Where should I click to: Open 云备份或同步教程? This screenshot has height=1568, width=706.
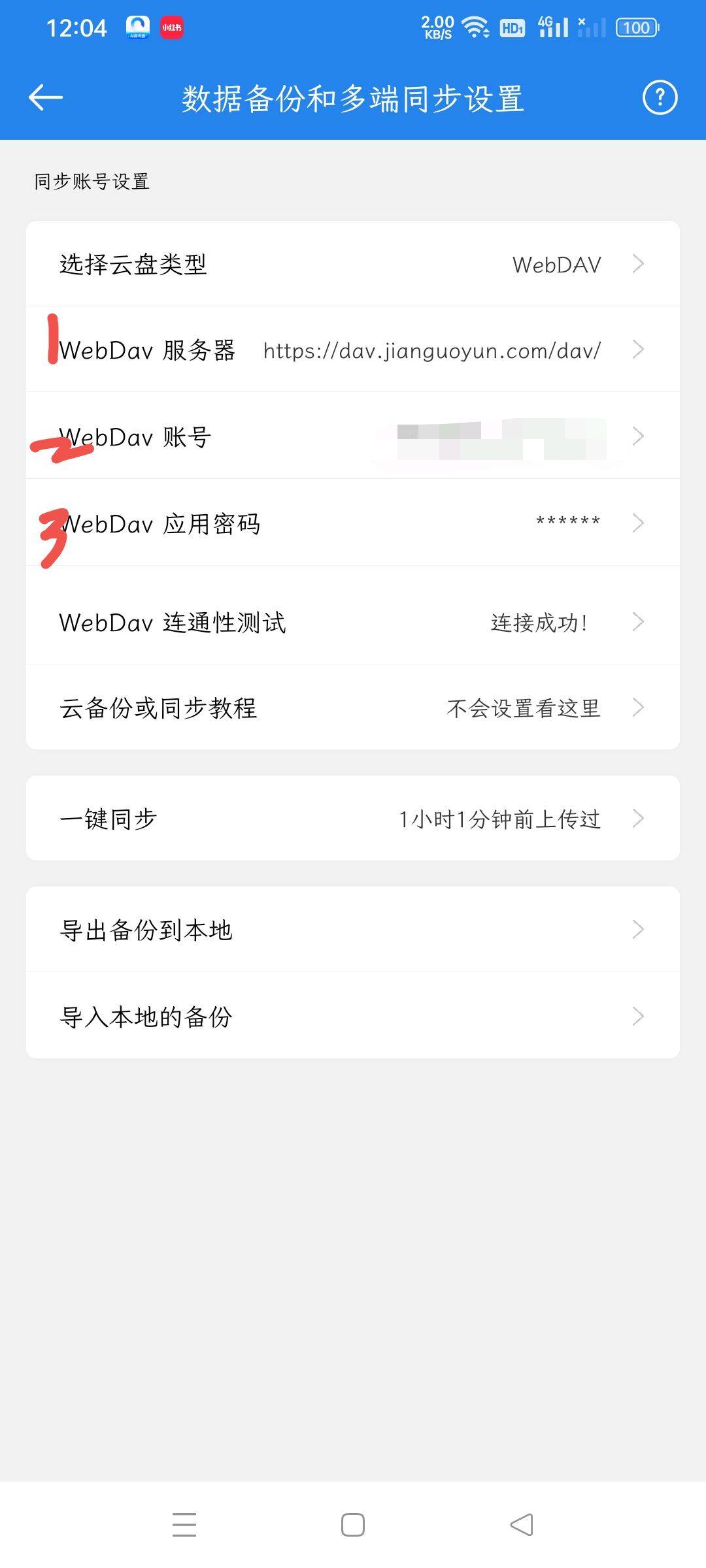(353, 707)
